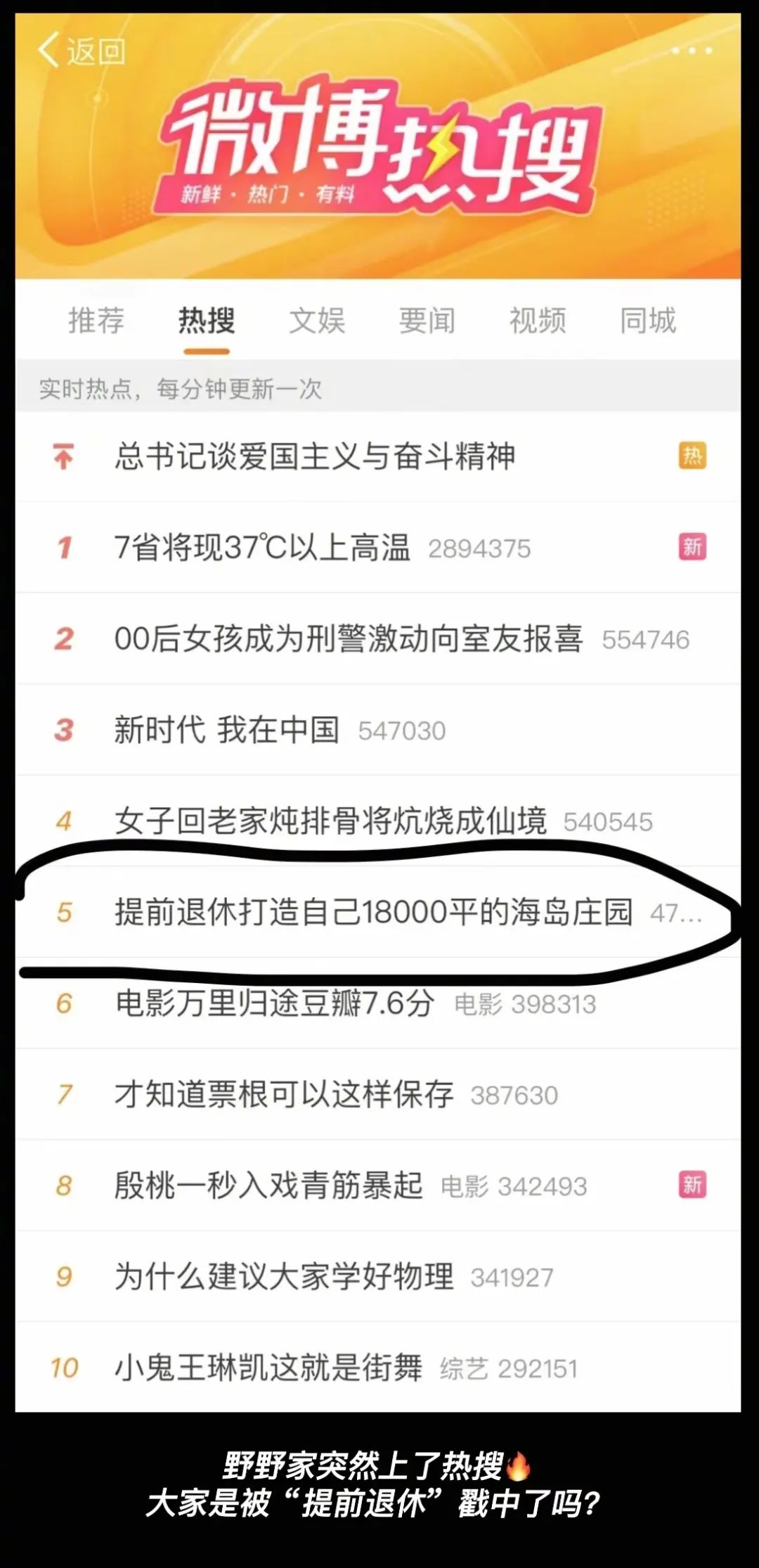Open topic 新时代 我在中国
The height and width of the screenshot is (1568, 759).
click(x=378, y=730)
